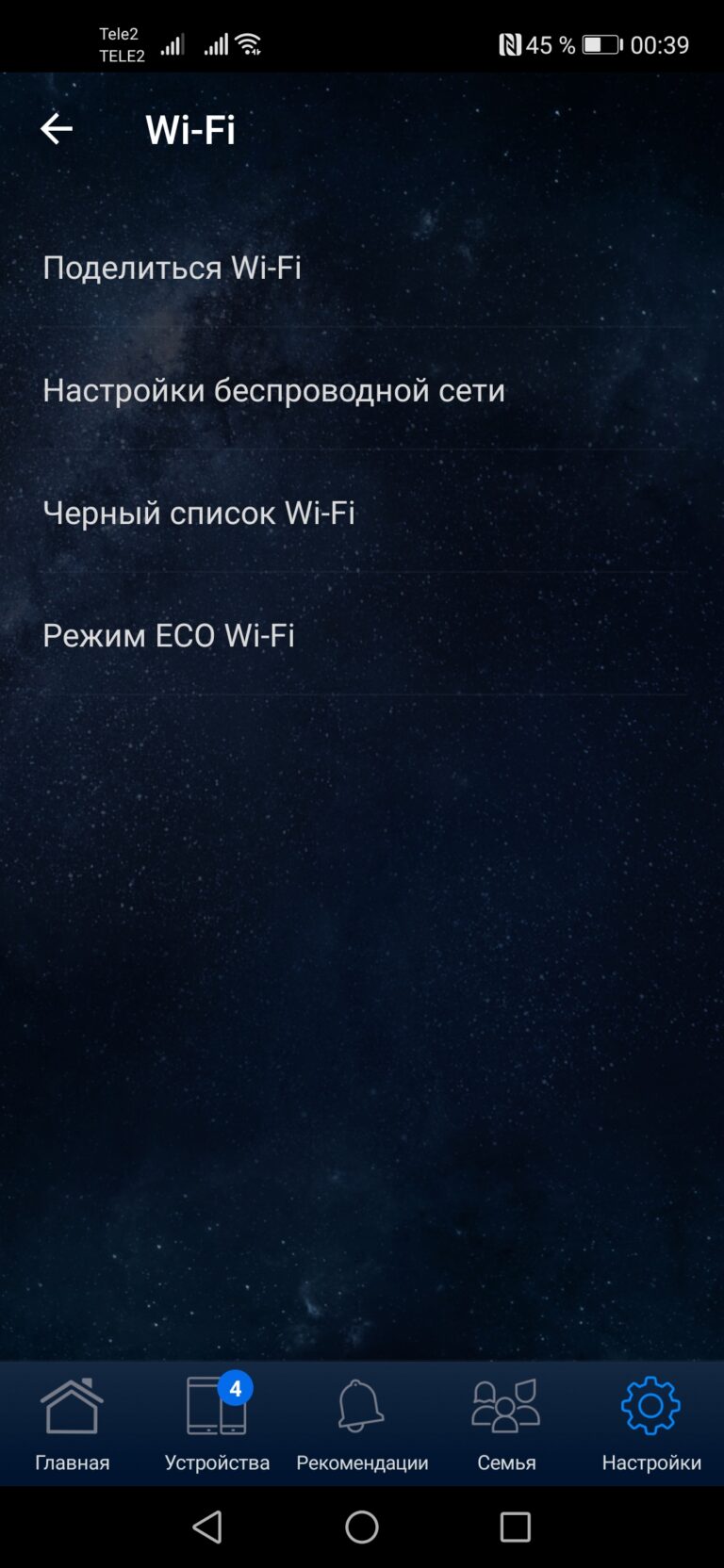
Task: Go back using the arrow beside Wi-Fi
Action: [57, 129]
